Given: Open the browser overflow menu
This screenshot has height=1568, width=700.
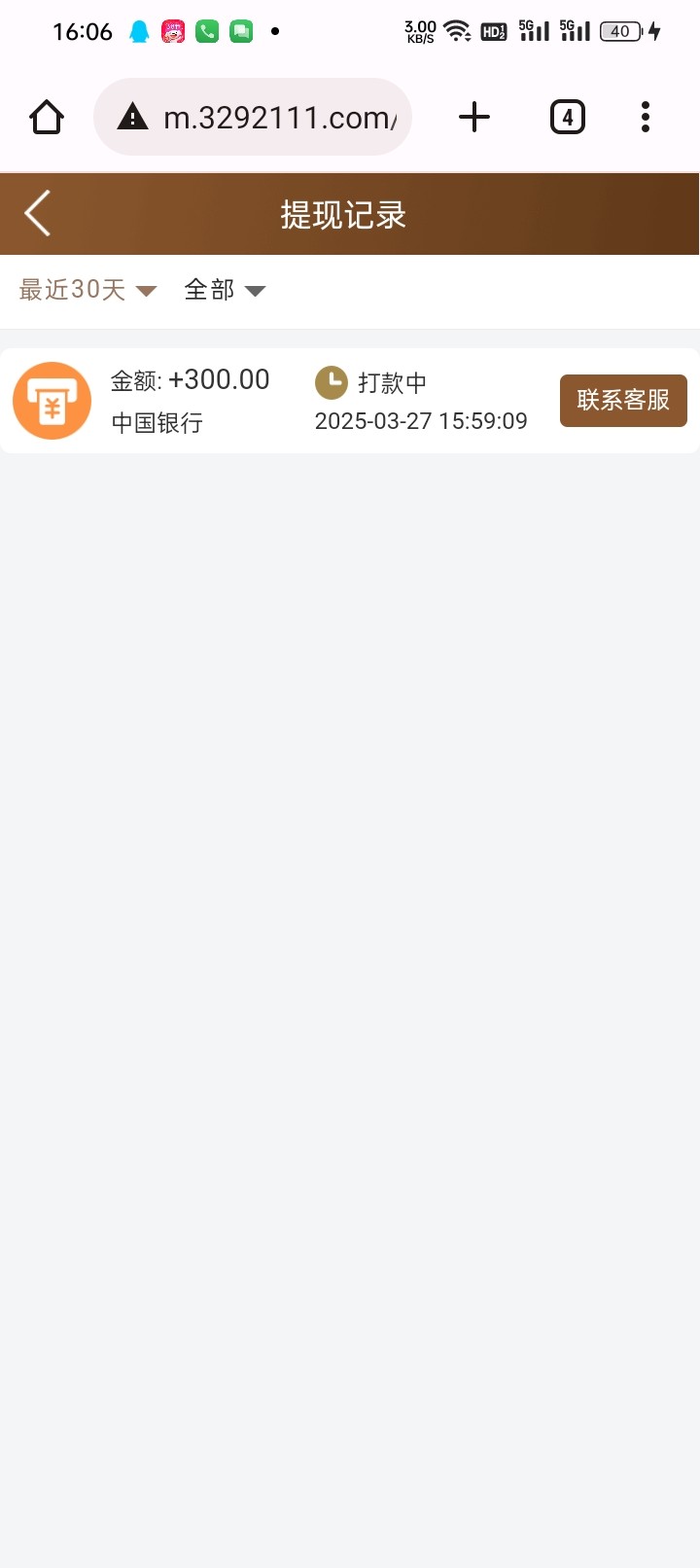Looking at the screenshot, I should coord(646,118).
